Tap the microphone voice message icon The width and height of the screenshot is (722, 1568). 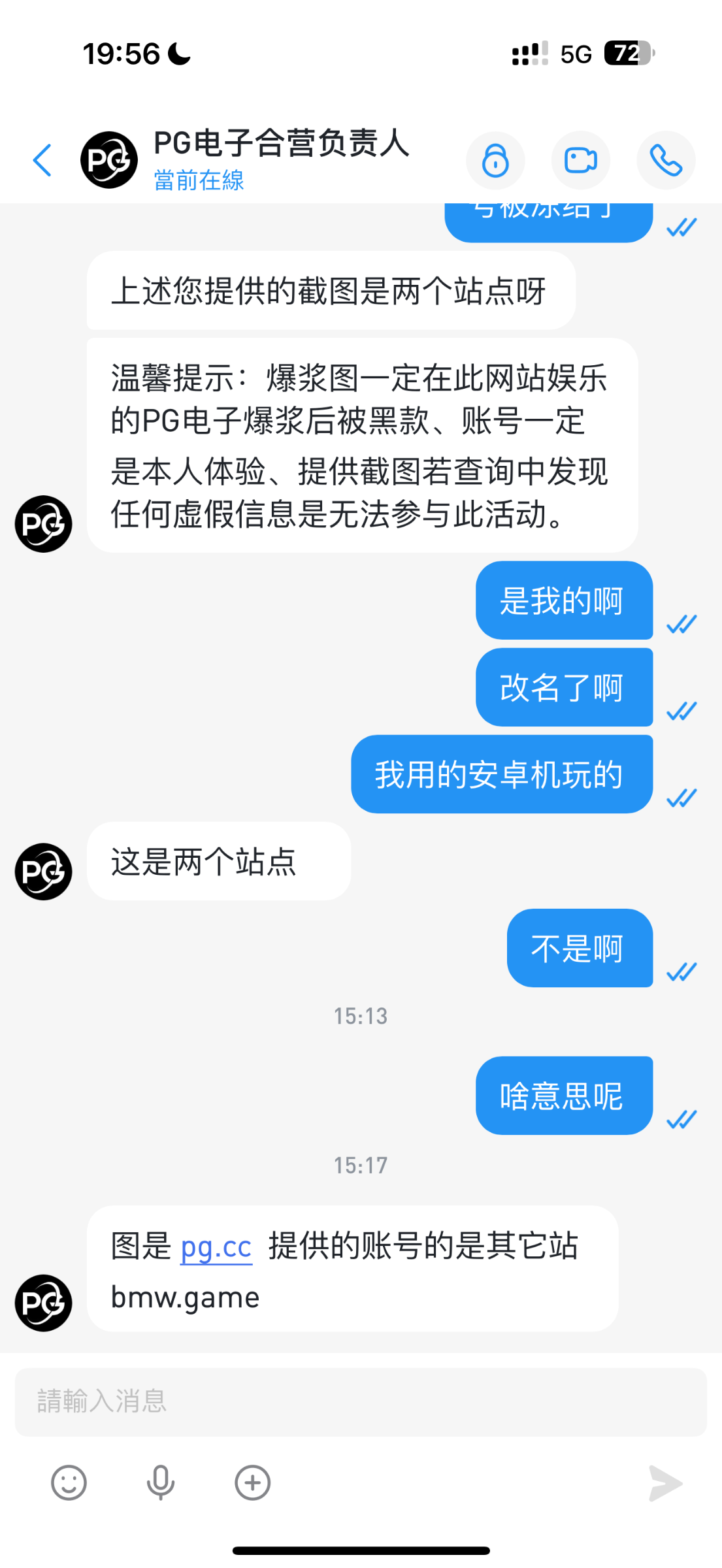(160, 1482)
